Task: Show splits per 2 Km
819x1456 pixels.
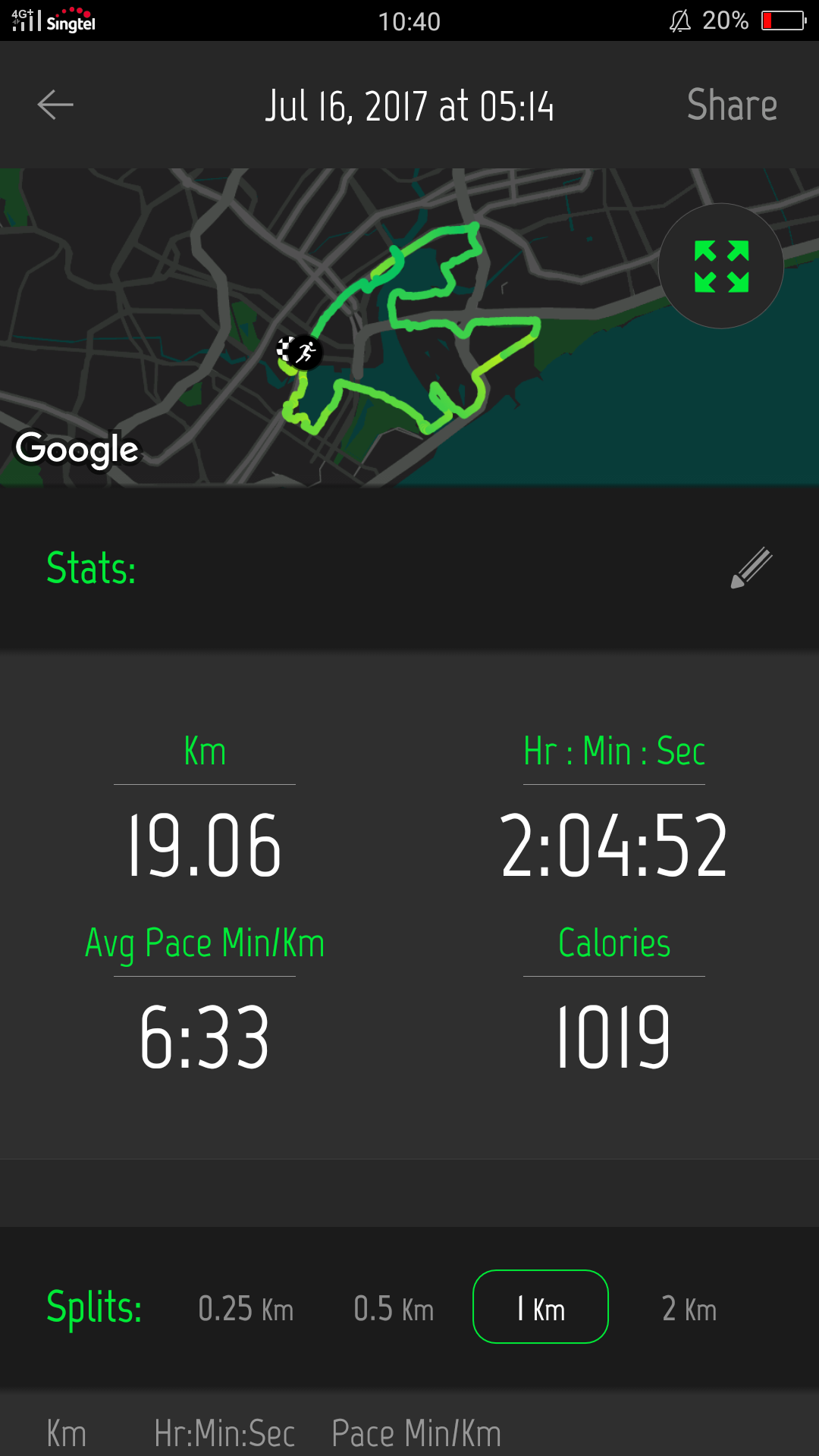Action: [689, 1308]
